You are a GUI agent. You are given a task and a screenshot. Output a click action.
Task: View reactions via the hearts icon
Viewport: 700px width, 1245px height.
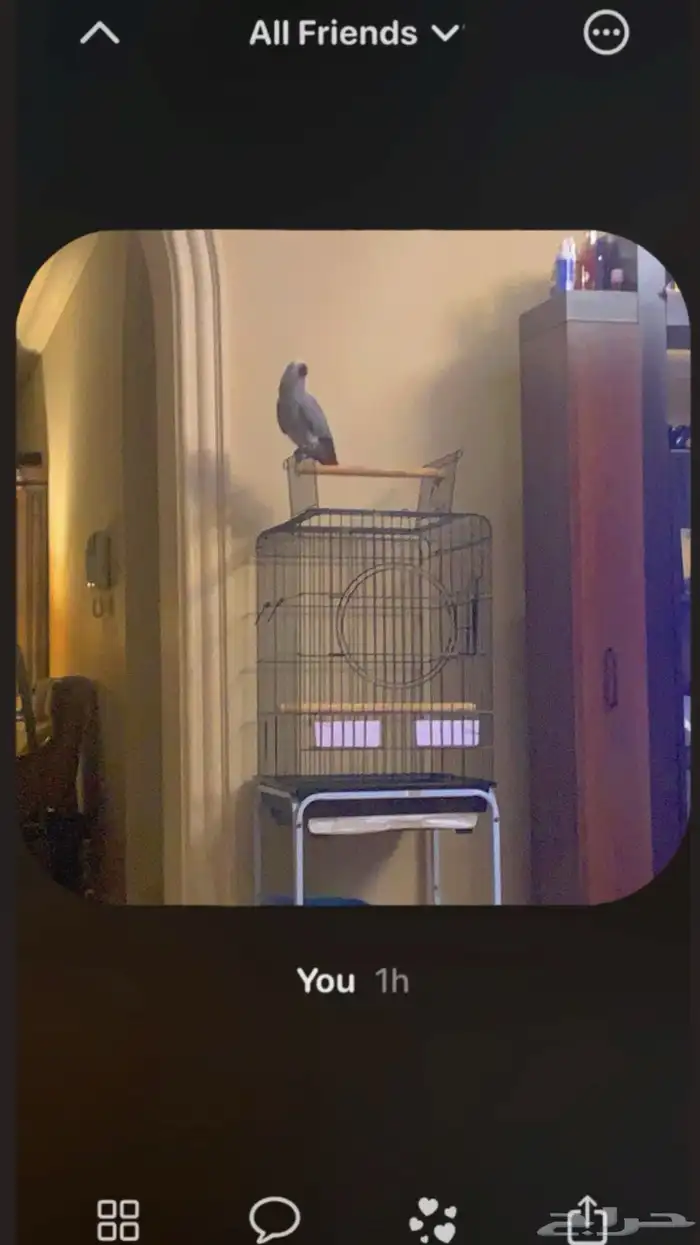pyautogui.click(x=433, y=1220)
